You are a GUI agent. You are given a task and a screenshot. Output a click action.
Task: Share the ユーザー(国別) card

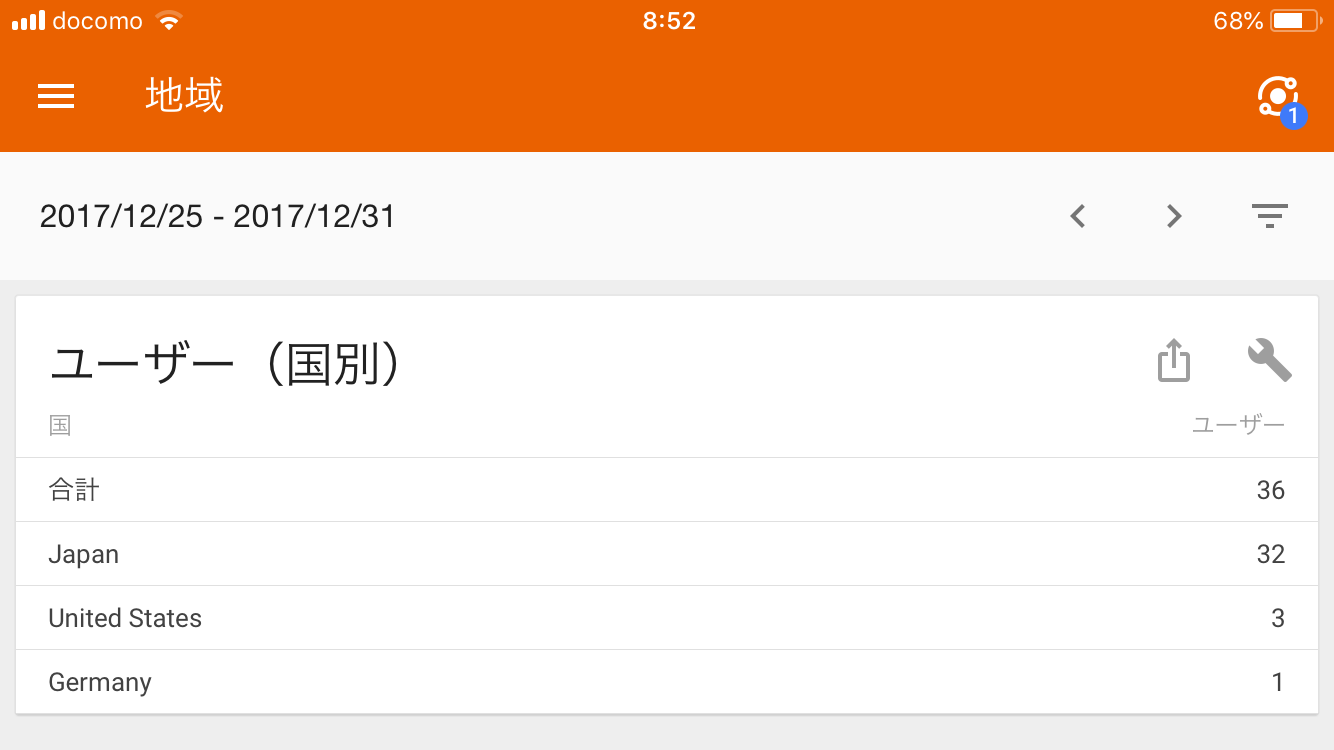[1174, 361]
